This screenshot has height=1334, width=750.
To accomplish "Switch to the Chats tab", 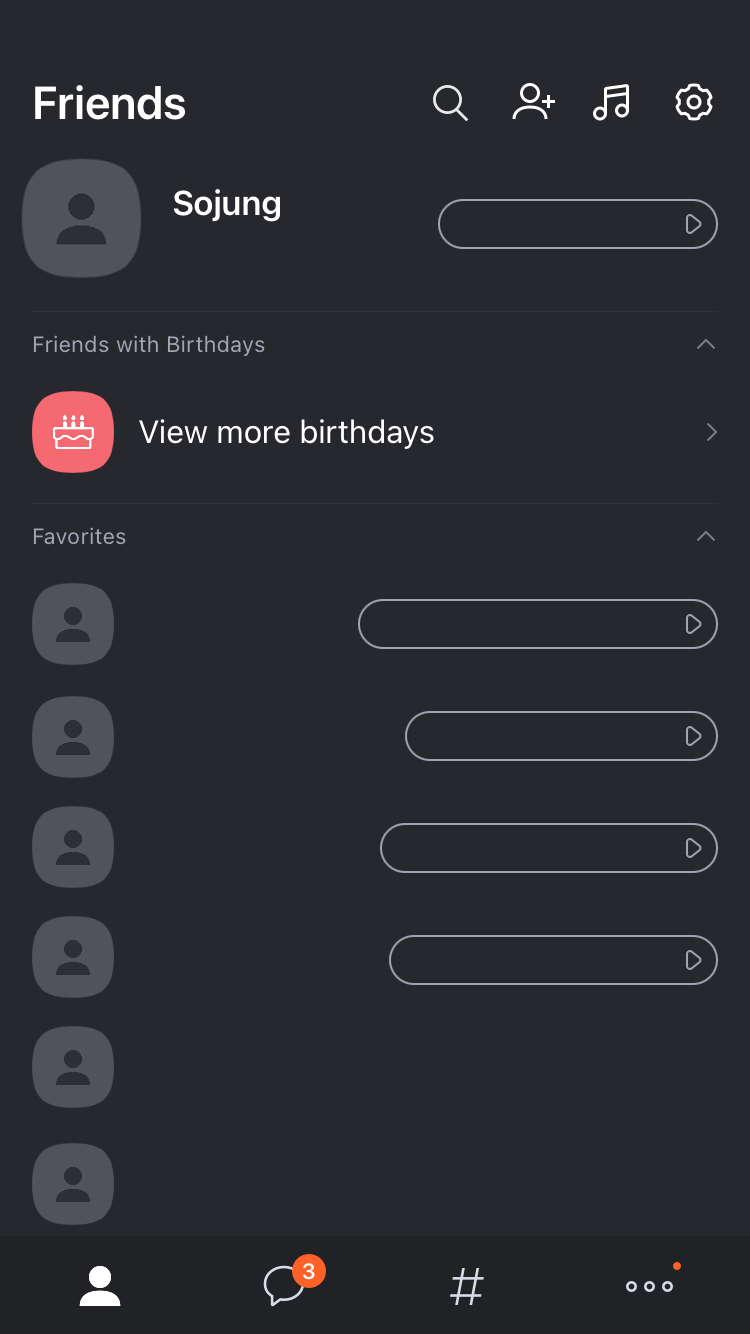I will [285, 1285].
